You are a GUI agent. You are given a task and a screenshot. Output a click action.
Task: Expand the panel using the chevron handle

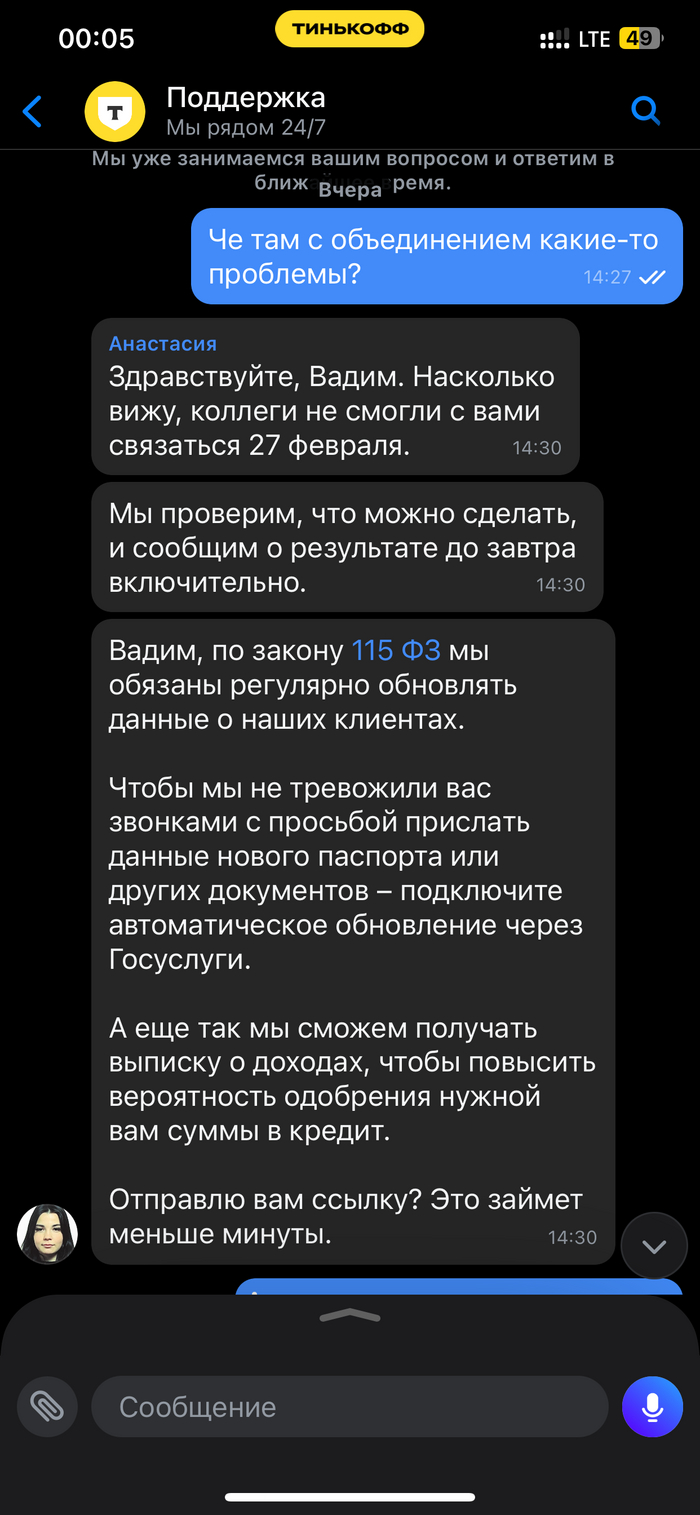(x=350, y=1315)
